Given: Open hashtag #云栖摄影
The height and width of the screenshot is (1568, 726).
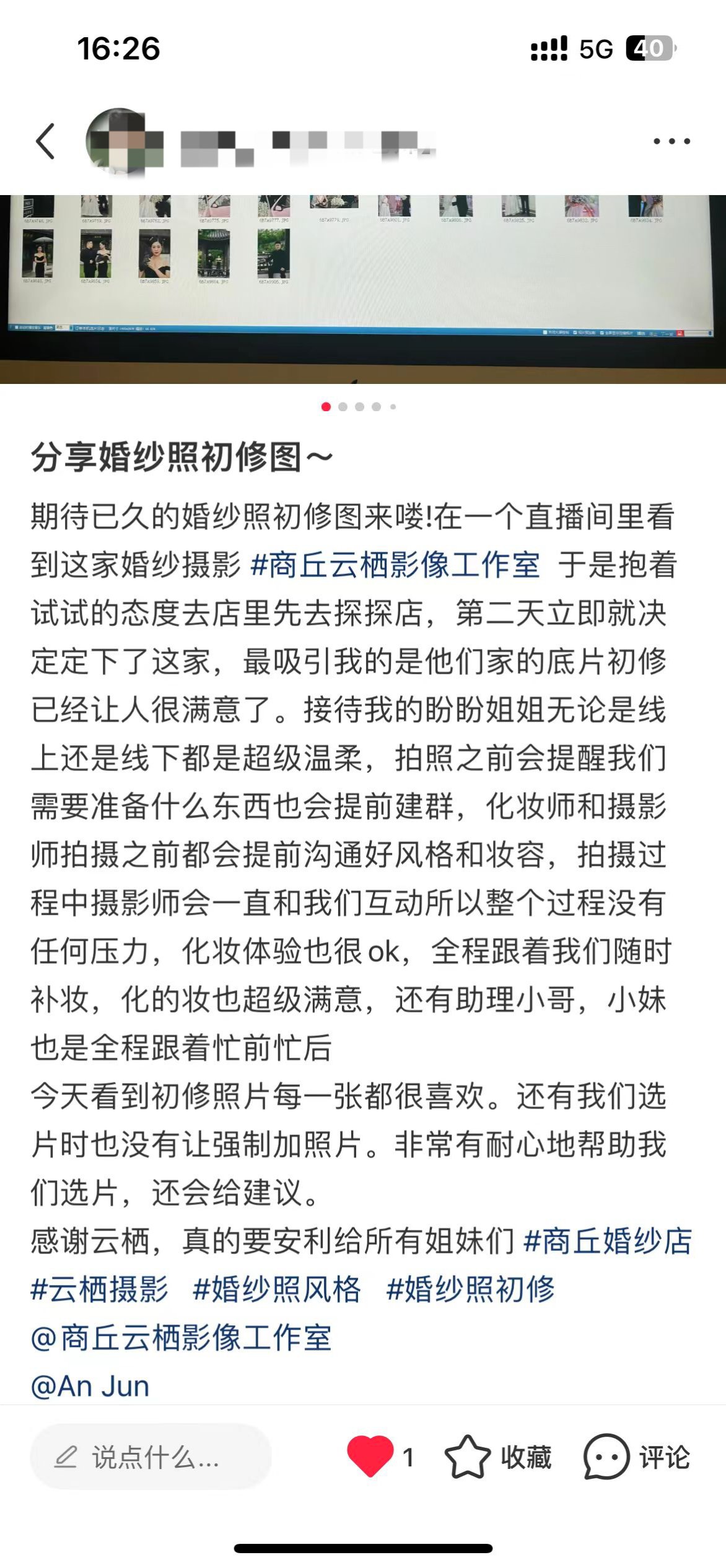Looking at the screenshot, I should pos(99,1289).
